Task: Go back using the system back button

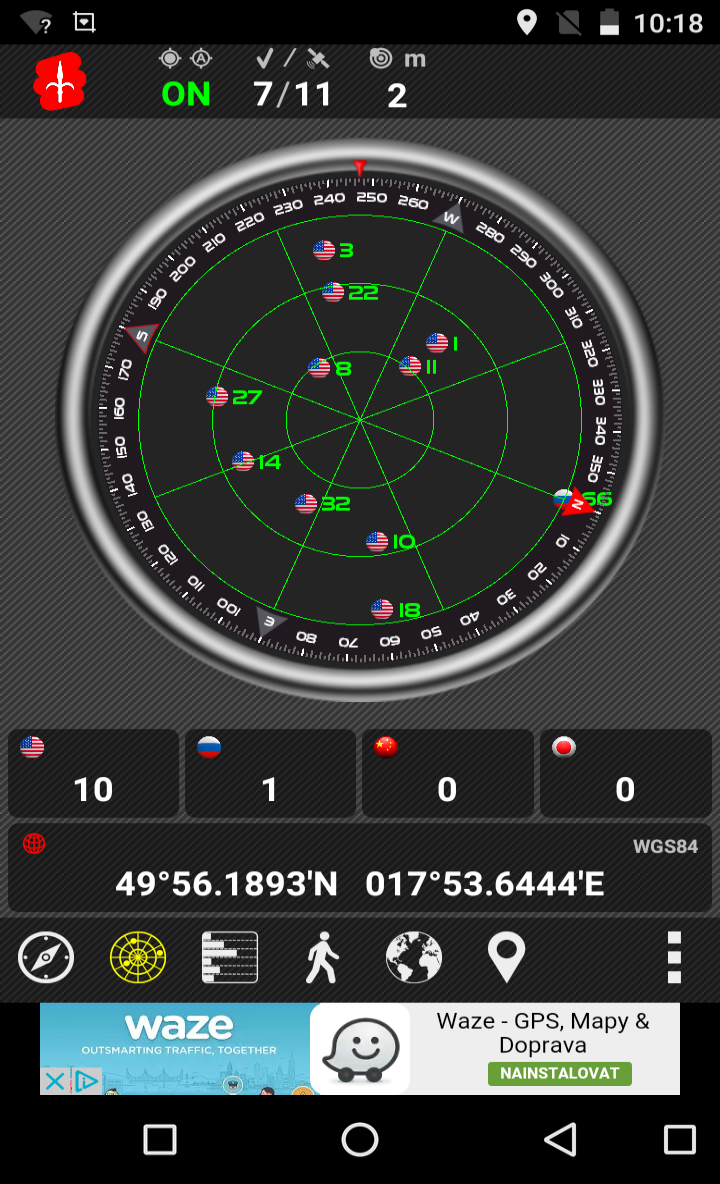Action: [560, 1139]
